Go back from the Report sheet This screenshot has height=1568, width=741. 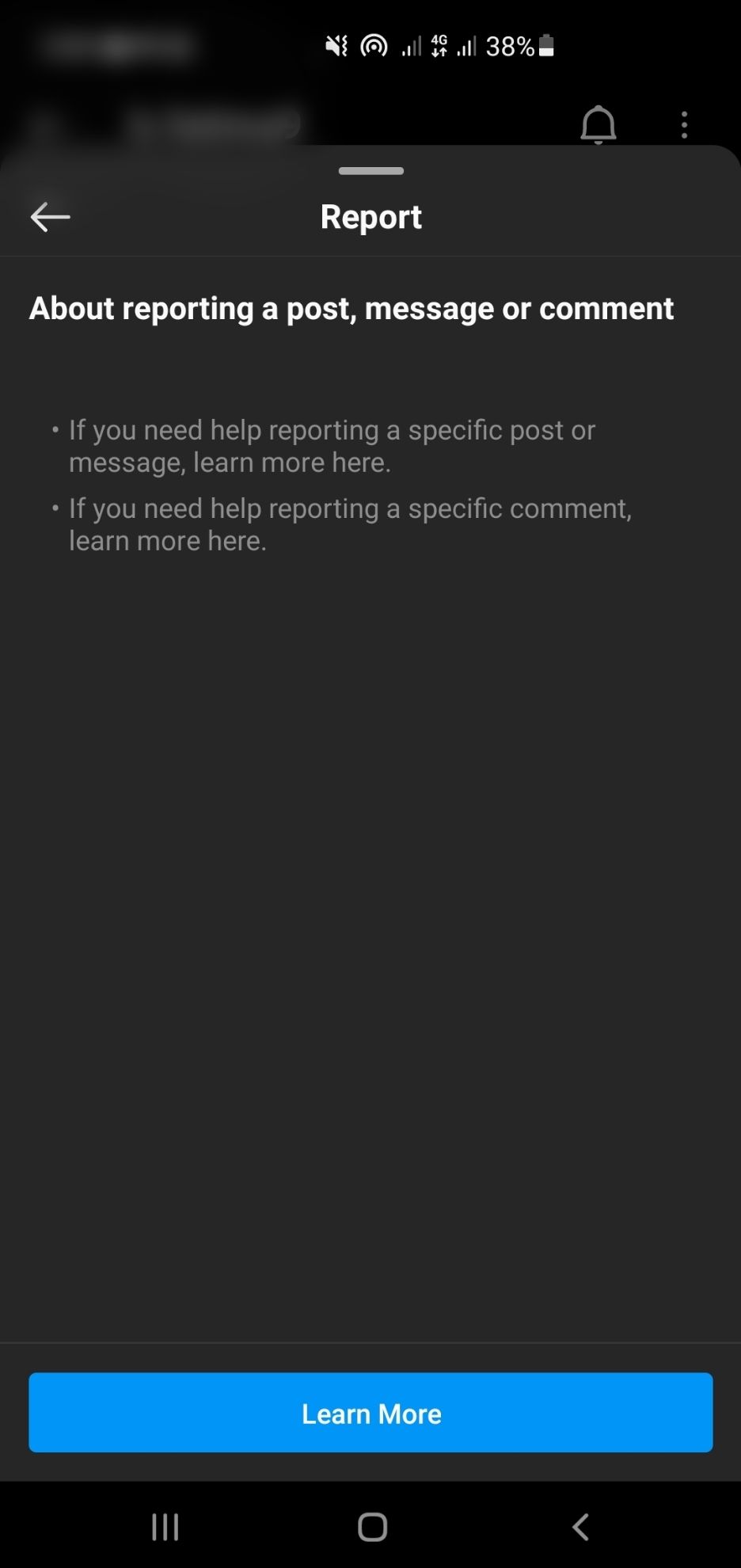pos(50,216)
